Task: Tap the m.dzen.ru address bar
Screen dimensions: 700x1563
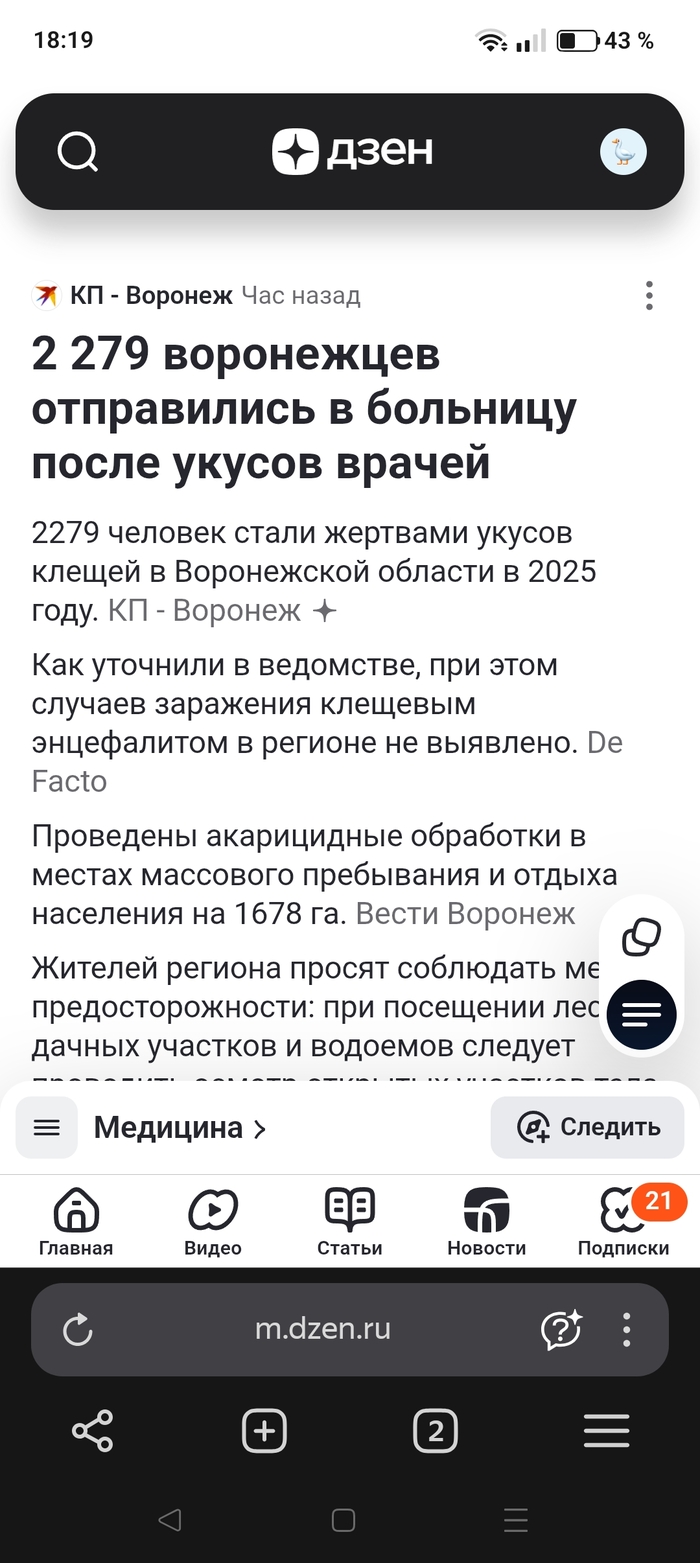Action: tap(322, 1329)
